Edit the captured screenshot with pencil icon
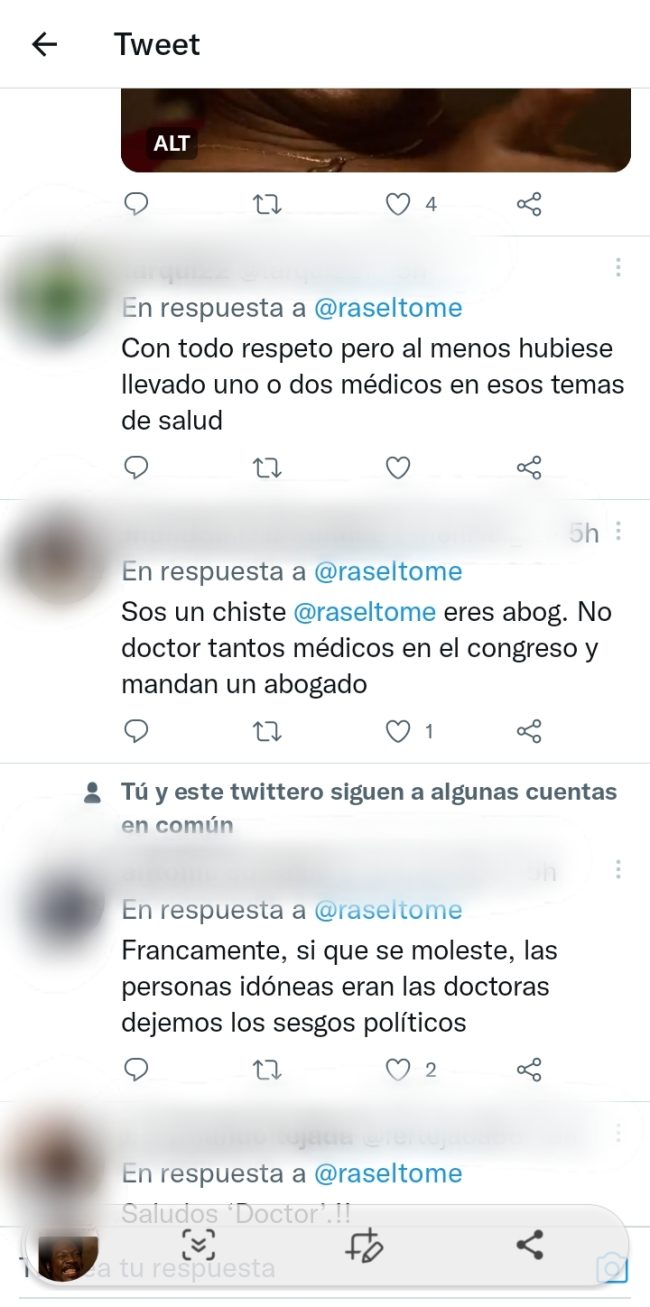Viewport: 650px width, 1307px height. click(363, 1245)
